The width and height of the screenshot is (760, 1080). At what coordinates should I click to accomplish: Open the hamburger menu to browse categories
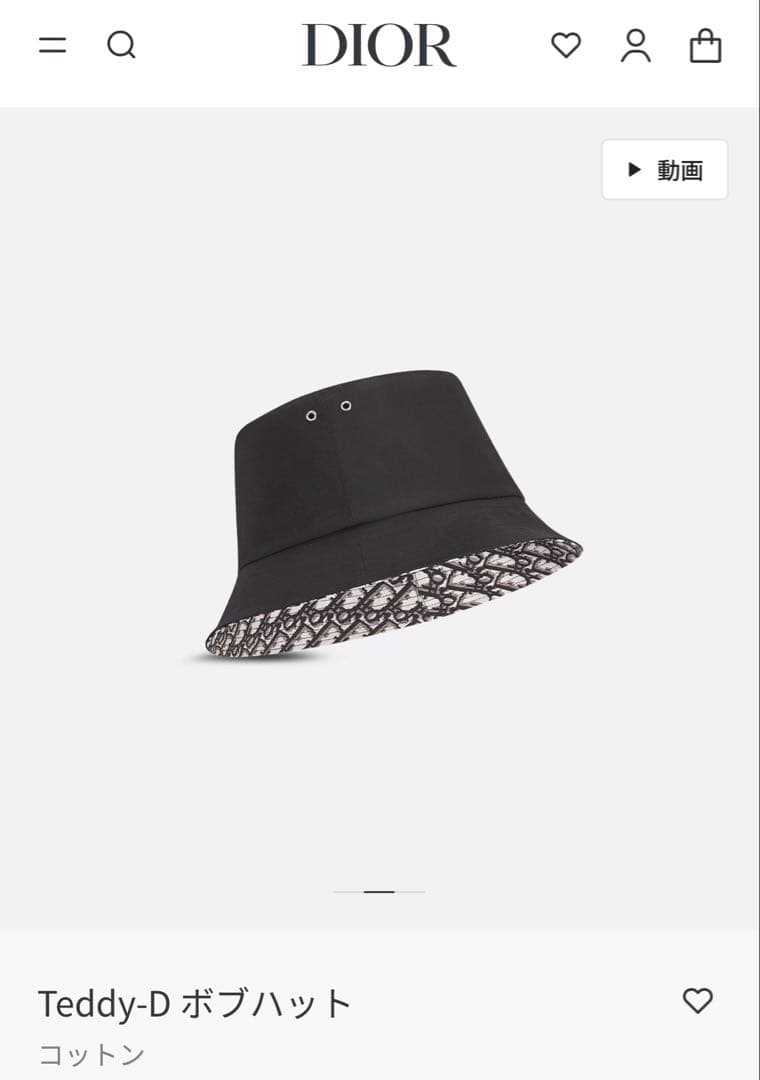(x=52, y=46)
